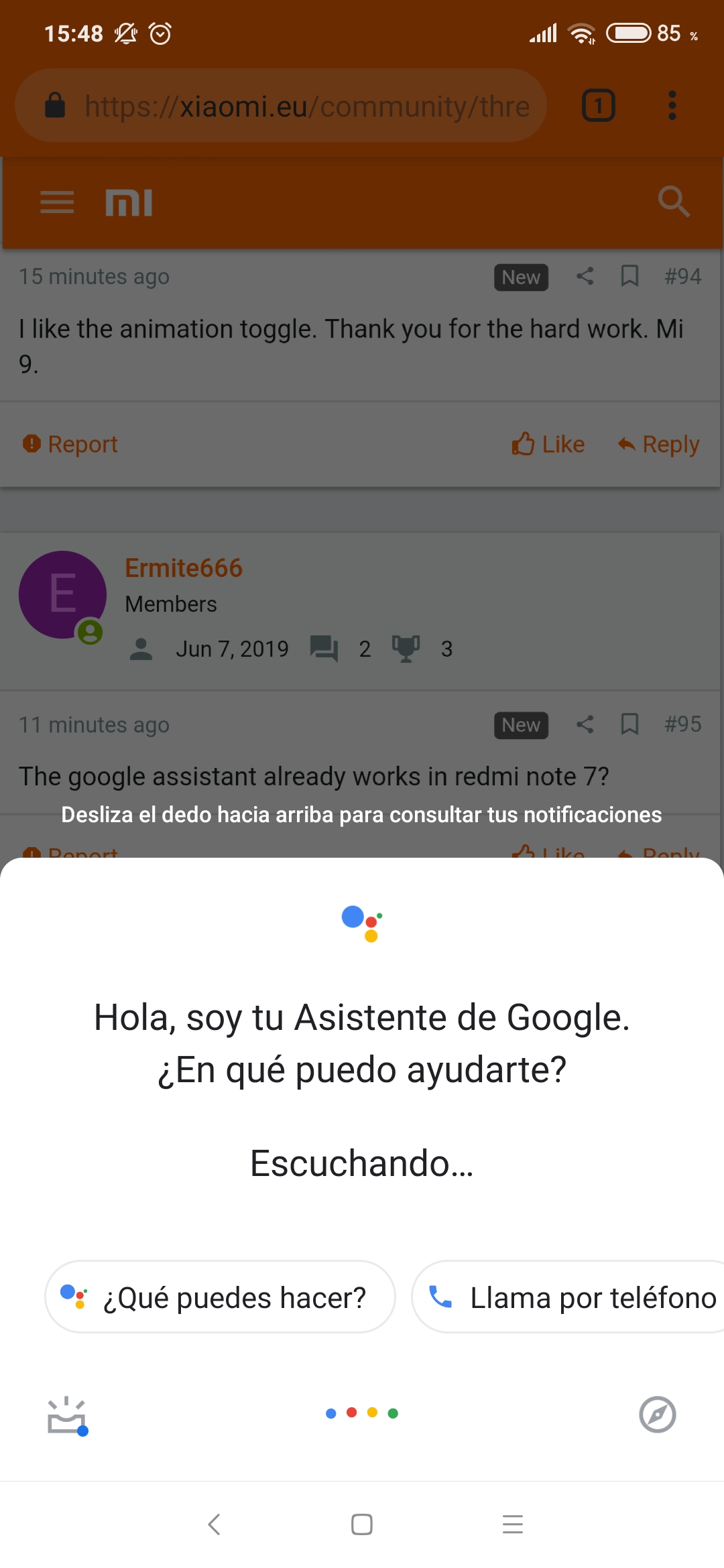Go back with the system back button
724x1568 pixels.
214,1524
